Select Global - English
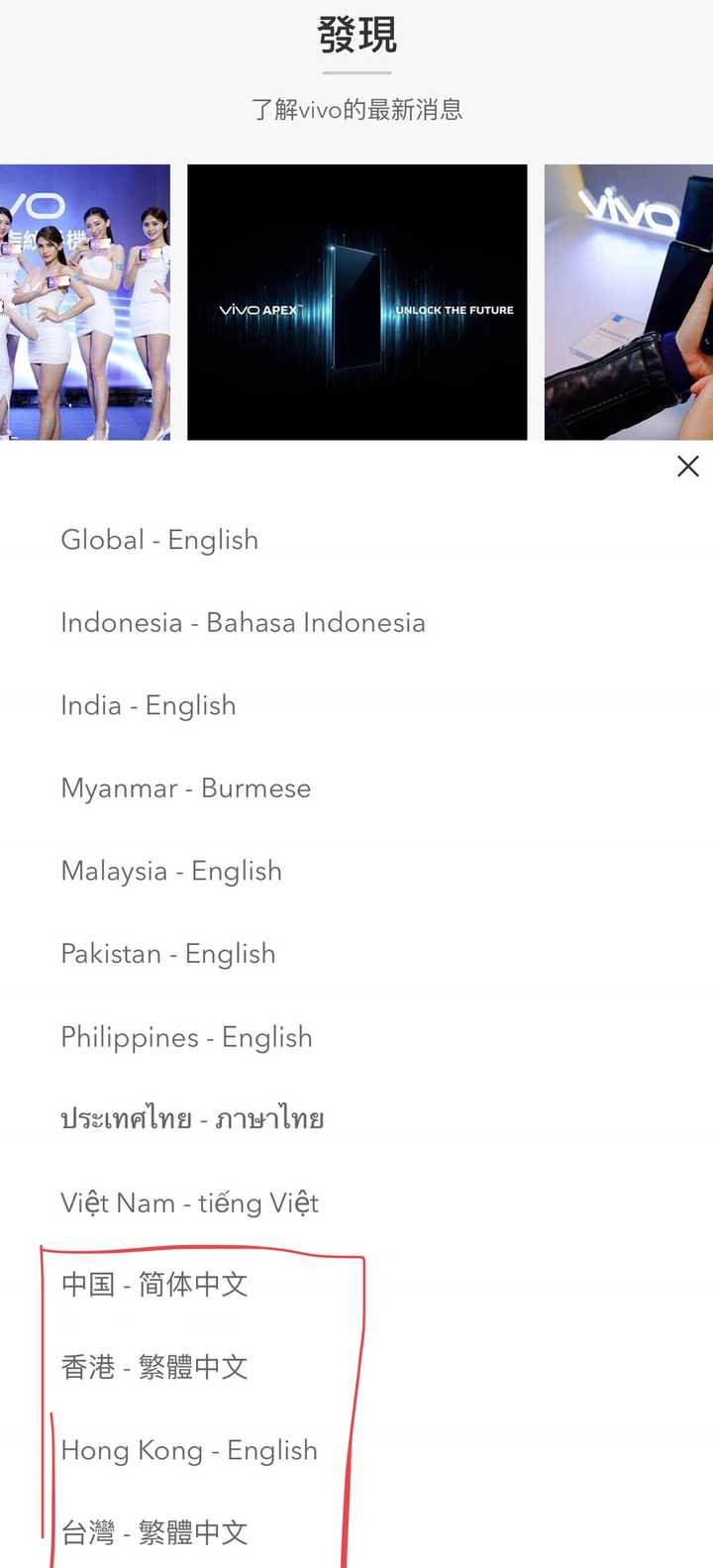Screen dimensions: 713x1568 point(159,540)
